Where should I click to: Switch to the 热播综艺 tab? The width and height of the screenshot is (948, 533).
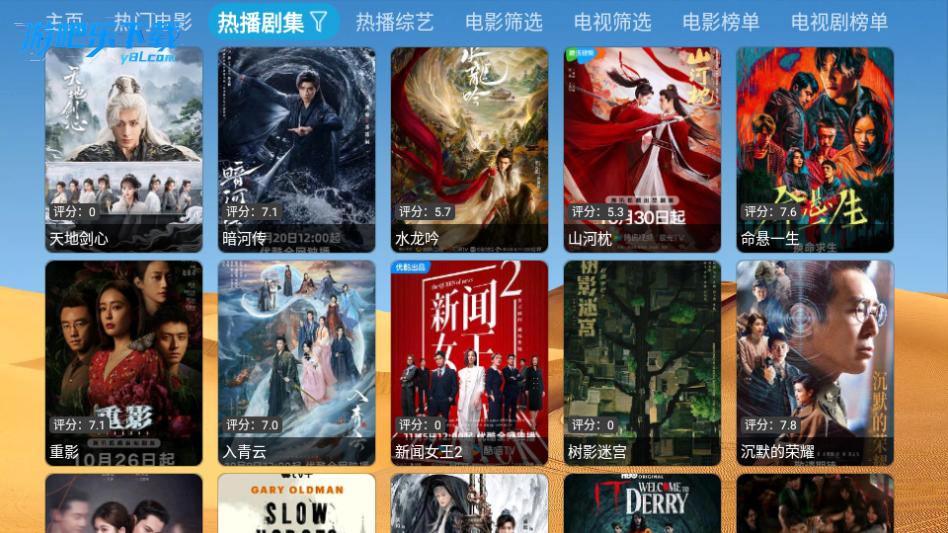[395, 21]
